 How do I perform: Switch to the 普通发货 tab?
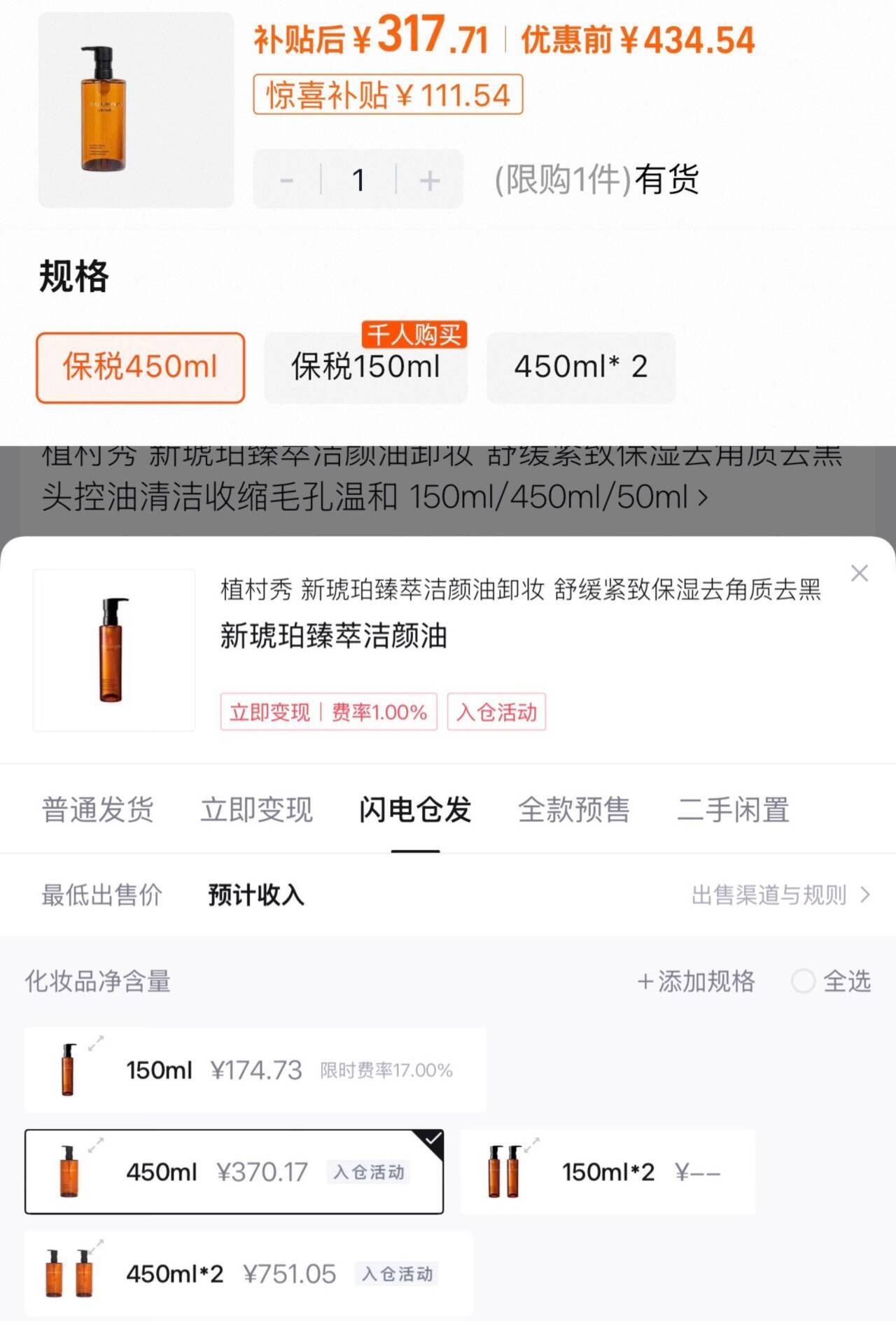click(x=98, y=810)
